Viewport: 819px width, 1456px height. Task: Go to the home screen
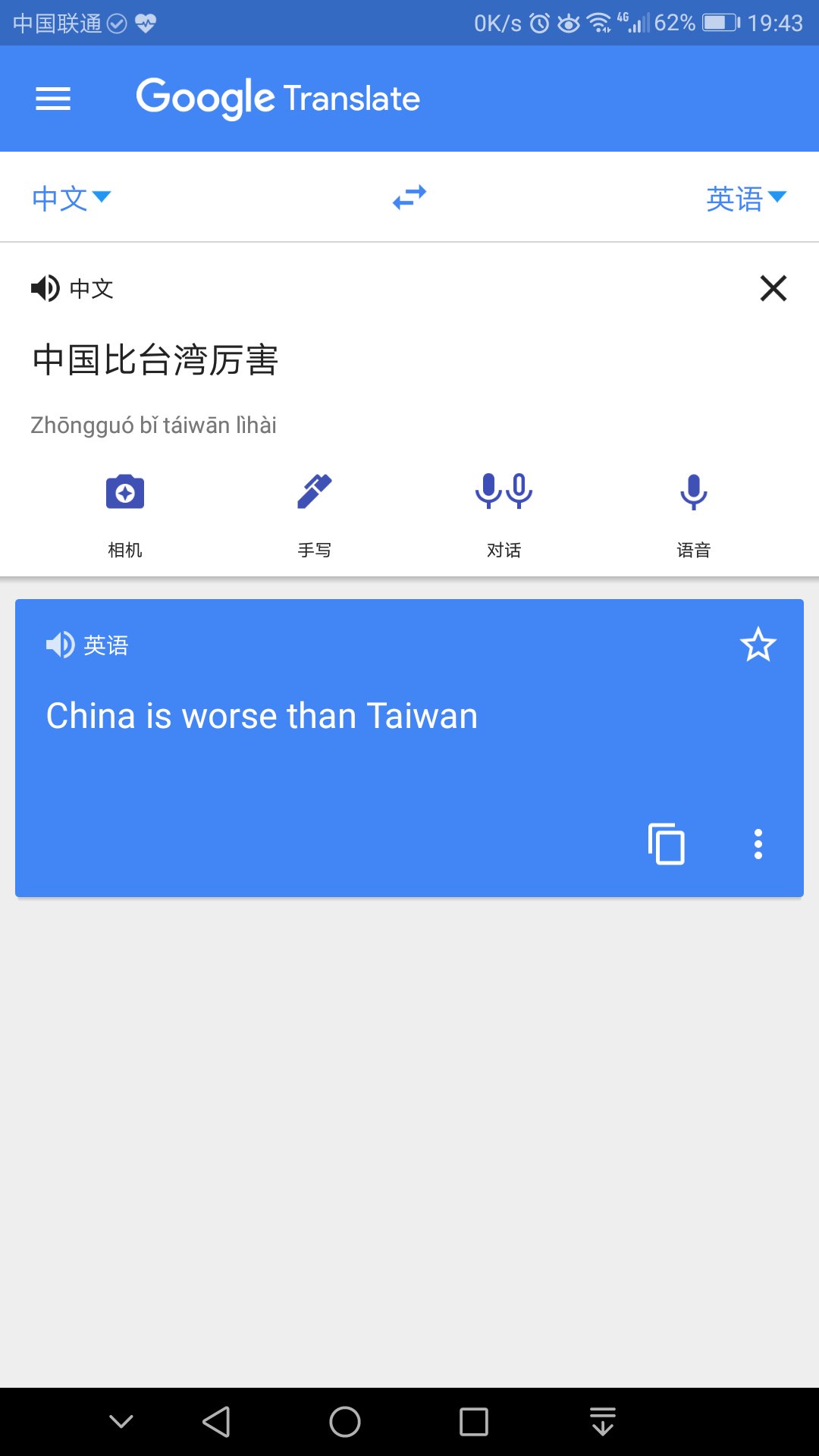point(345,1422)
